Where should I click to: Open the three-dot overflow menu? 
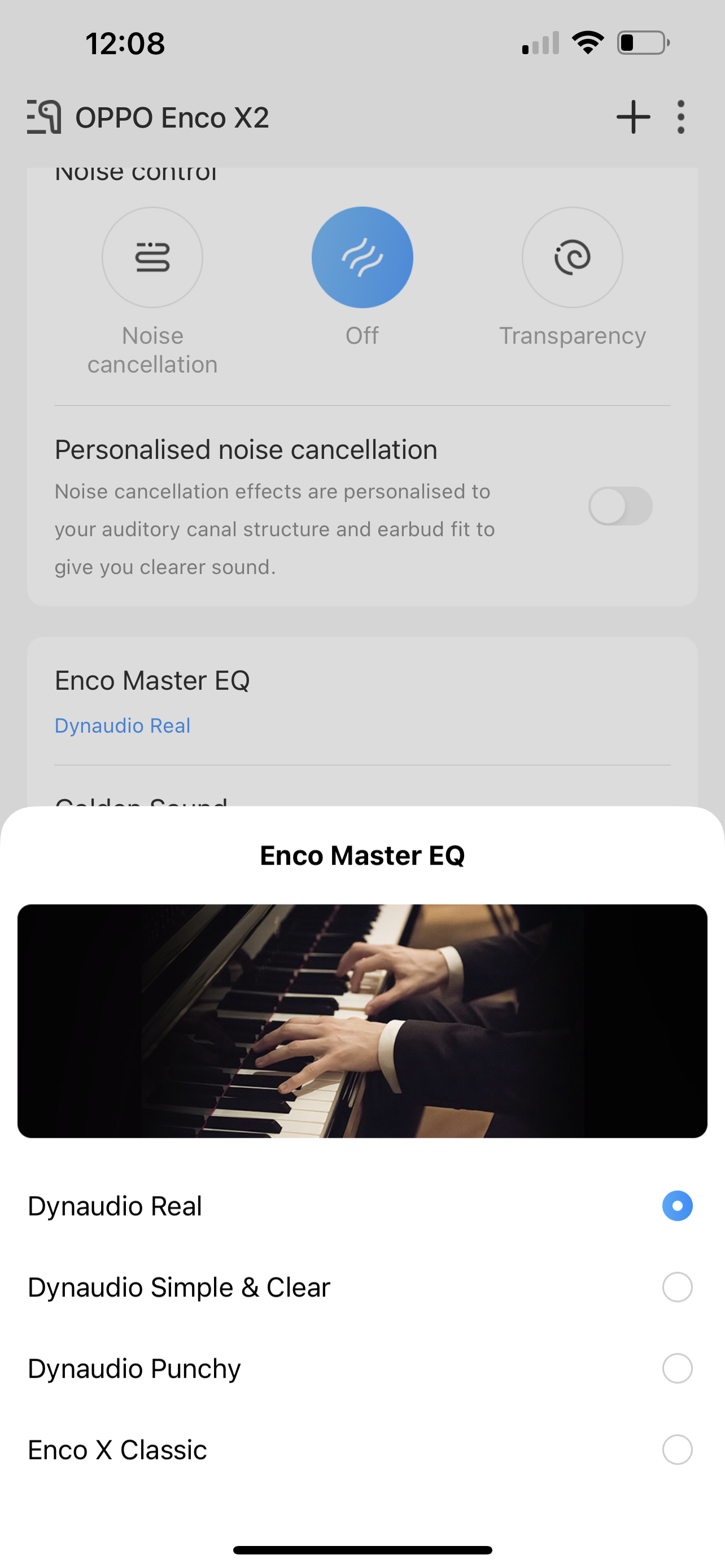680,117
